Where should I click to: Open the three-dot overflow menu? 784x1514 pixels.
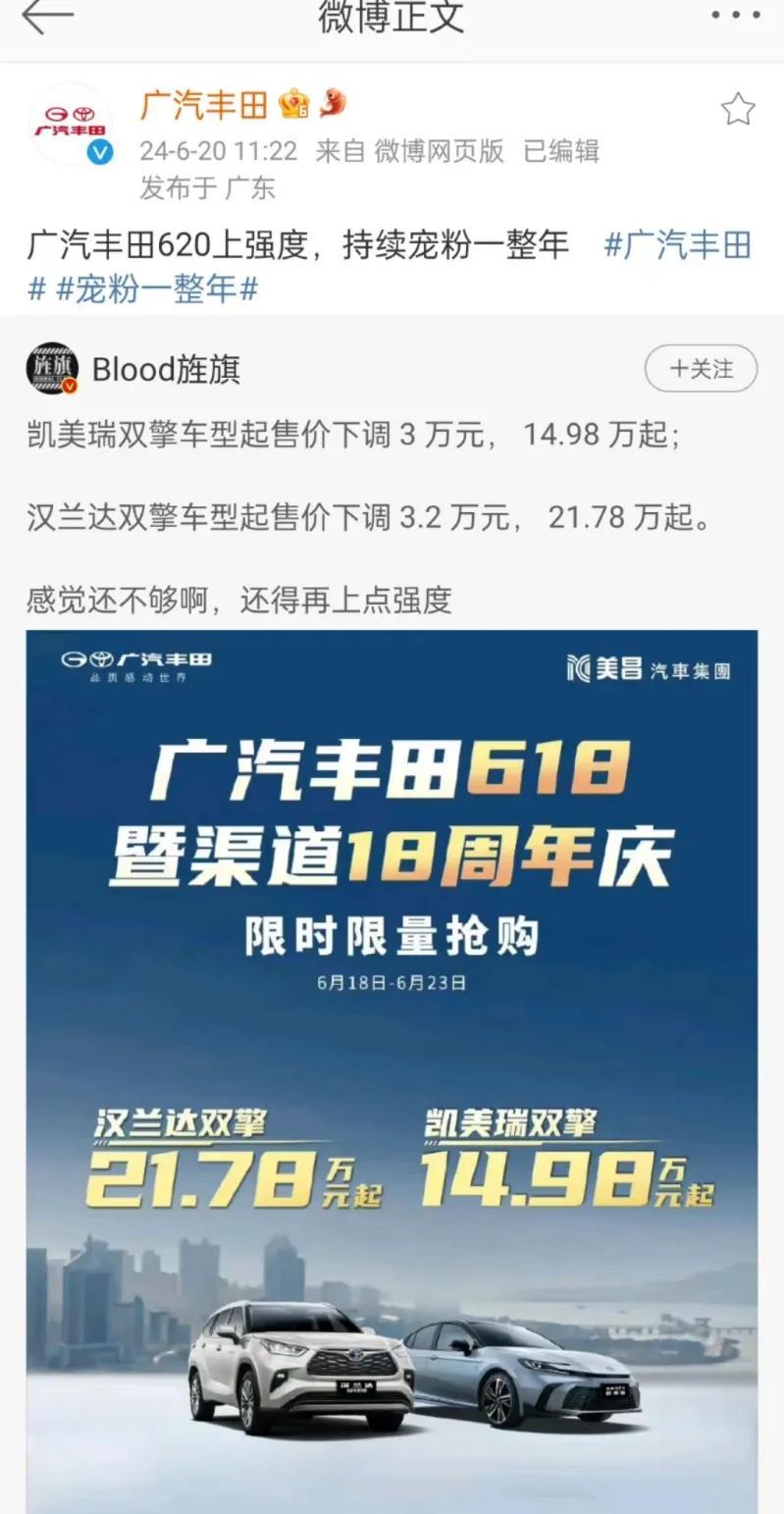[x=735, y=17]
